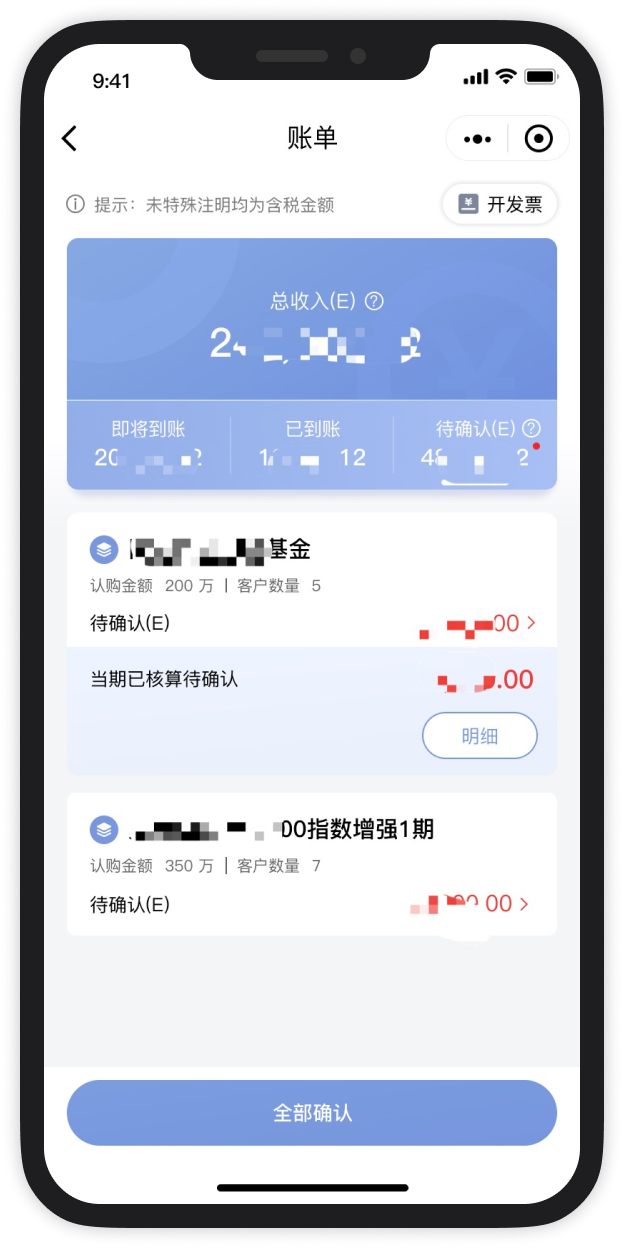Tap the 开发票 button
Image resolution: width=624 pixels, height=1248 pixels.
[x=500, y=205]
